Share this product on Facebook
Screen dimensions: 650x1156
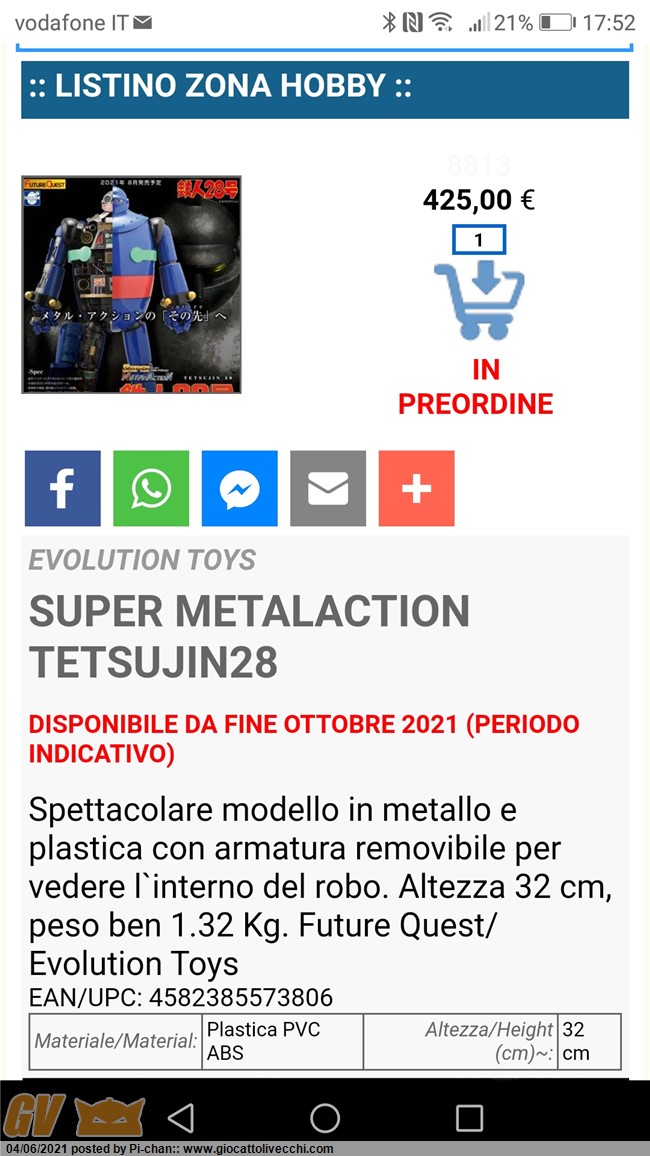(63, 488)
